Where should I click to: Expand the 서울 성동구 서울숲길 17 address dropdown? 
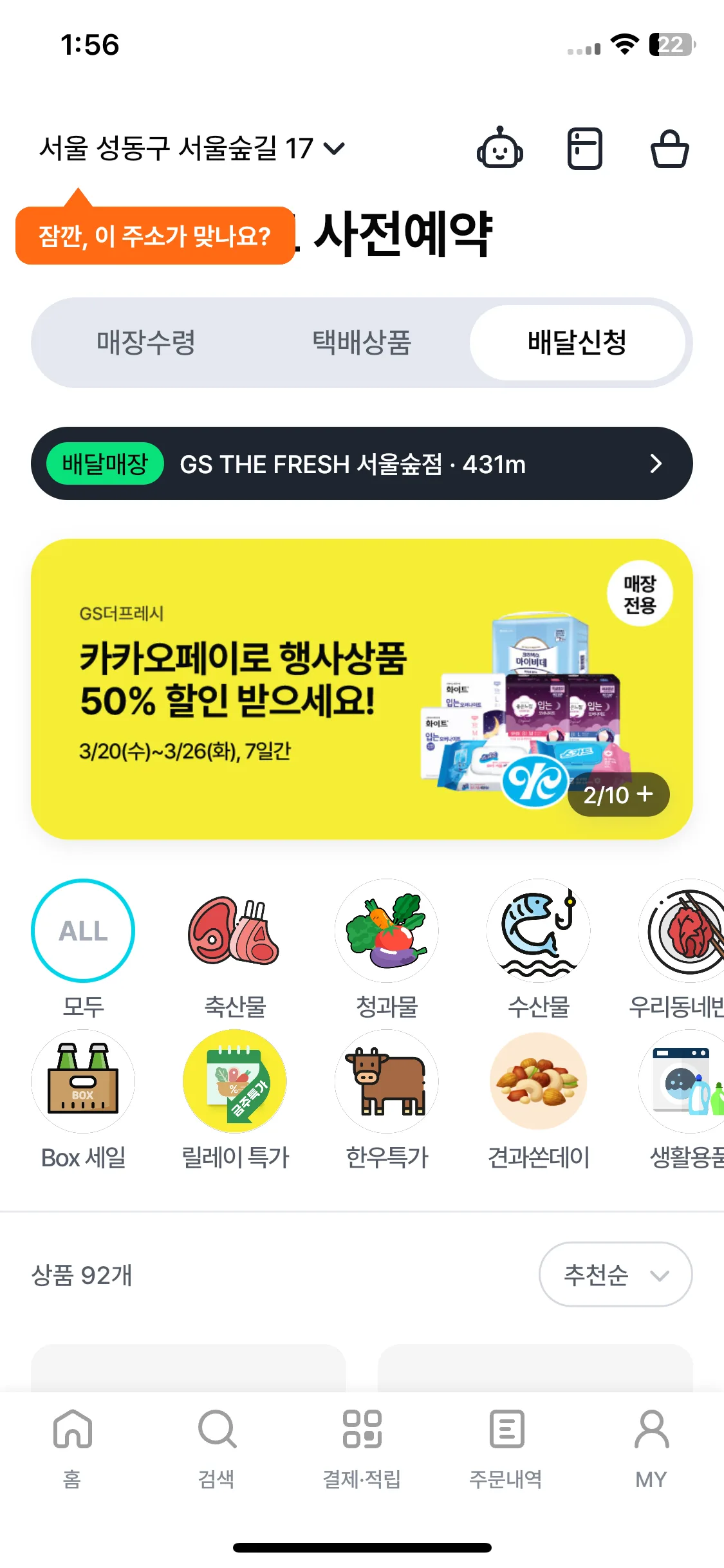(x=192, y=149)
